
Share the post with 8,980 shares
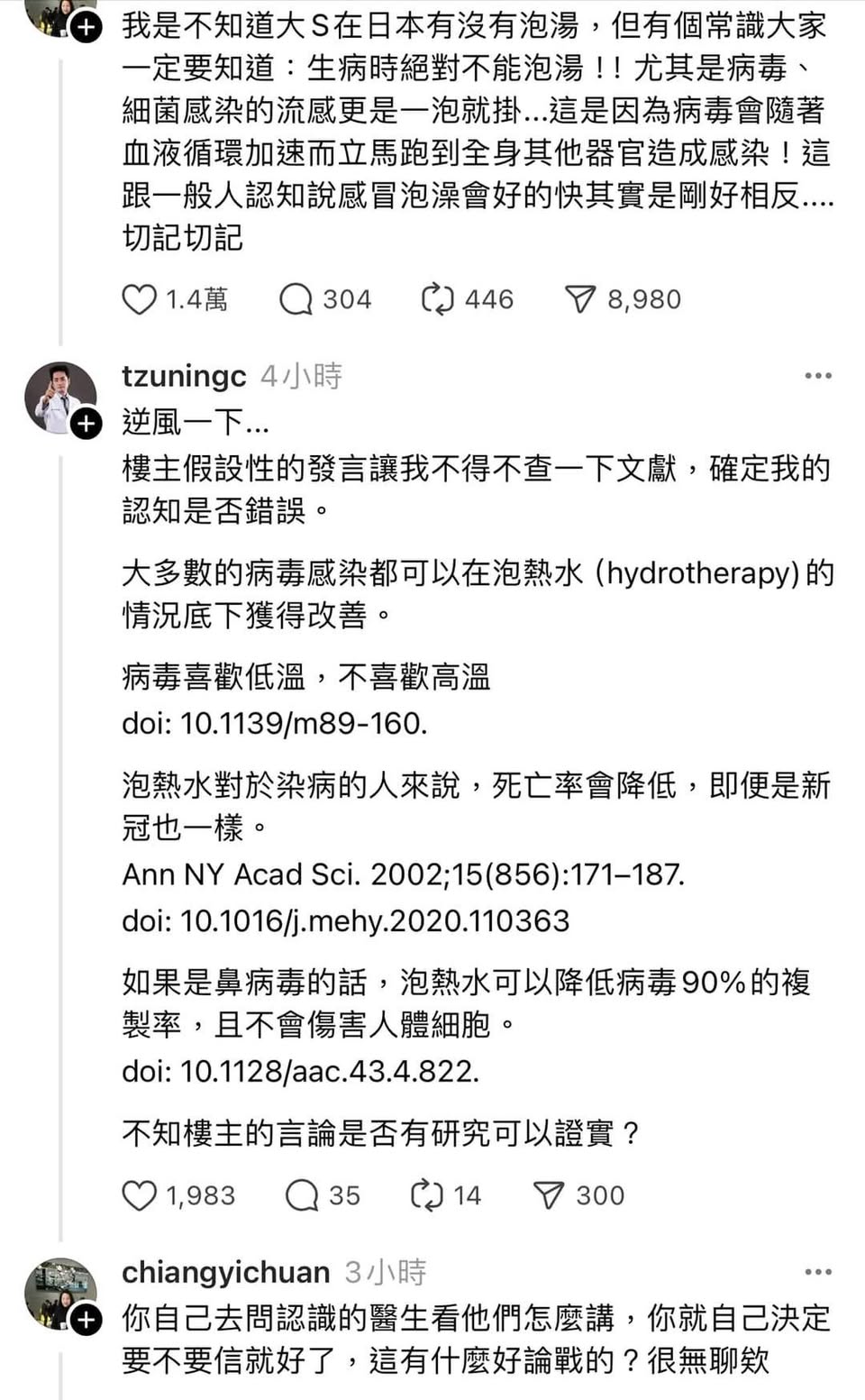pos(580,299)
